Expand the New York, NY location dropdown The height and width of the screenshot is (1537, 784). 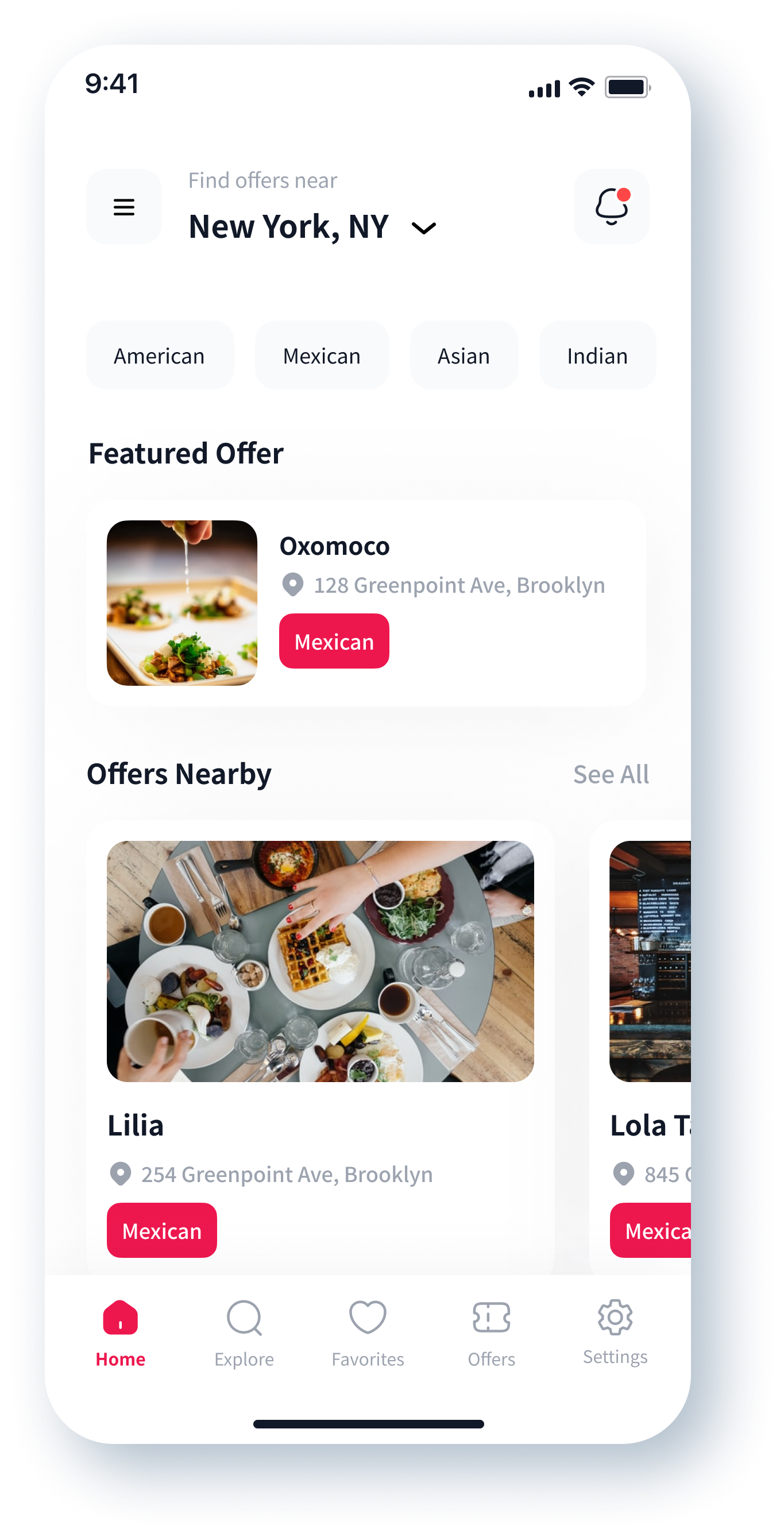click(x=424, y=228)
